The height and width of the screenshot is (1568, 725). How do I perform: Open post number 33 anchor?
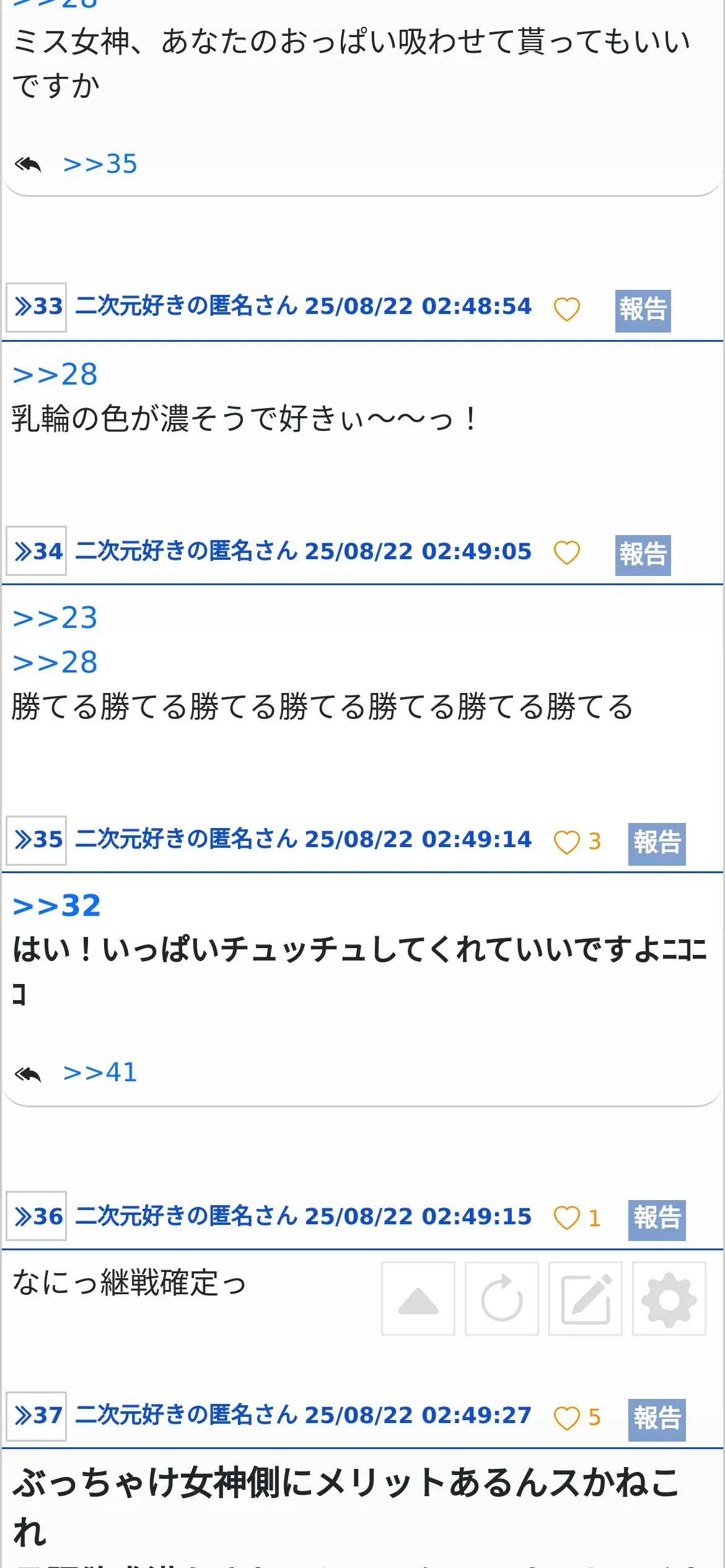point(37,307)
